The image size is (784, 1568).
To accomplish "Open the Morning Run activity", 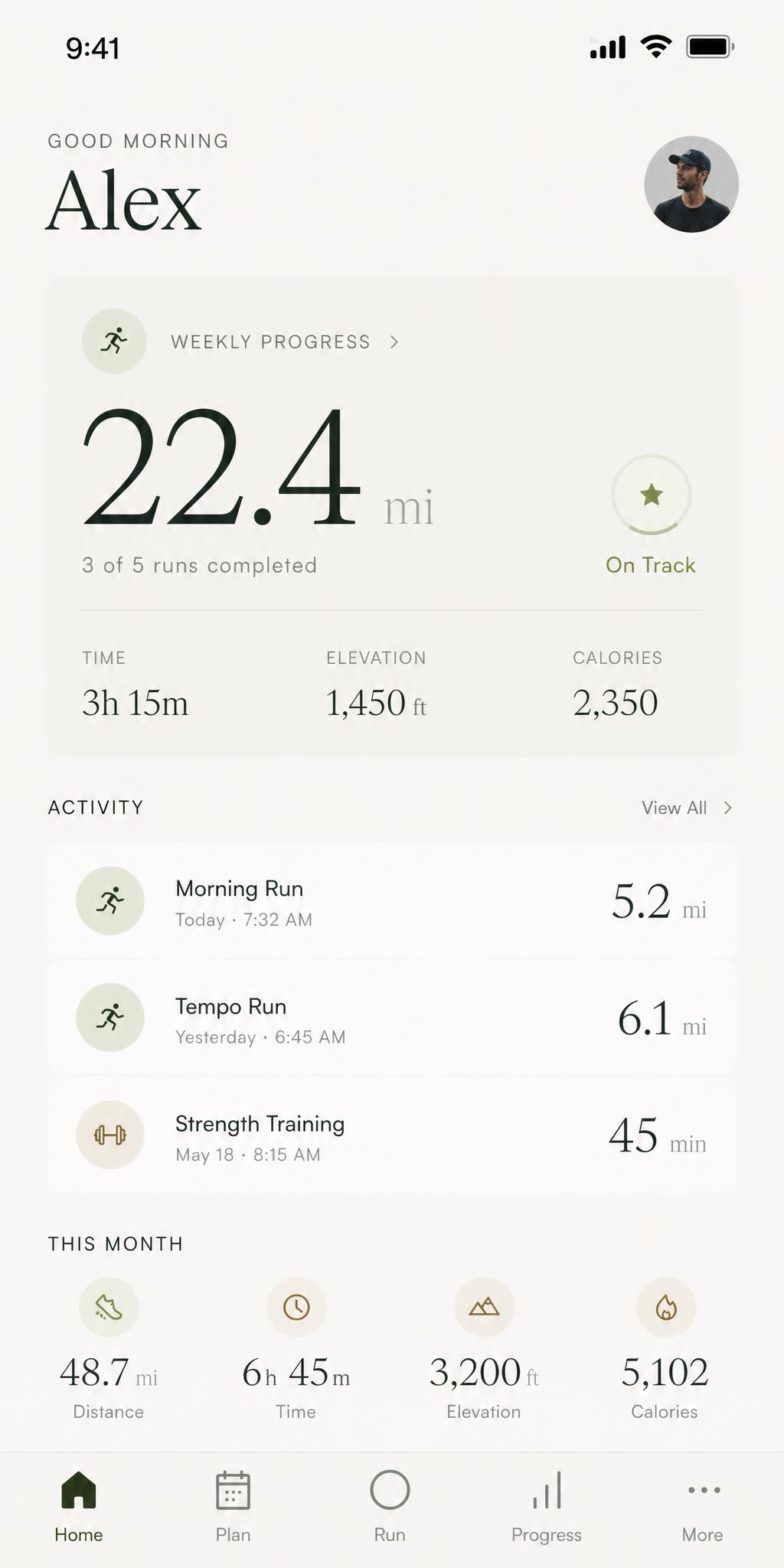I will pos(391,901).
